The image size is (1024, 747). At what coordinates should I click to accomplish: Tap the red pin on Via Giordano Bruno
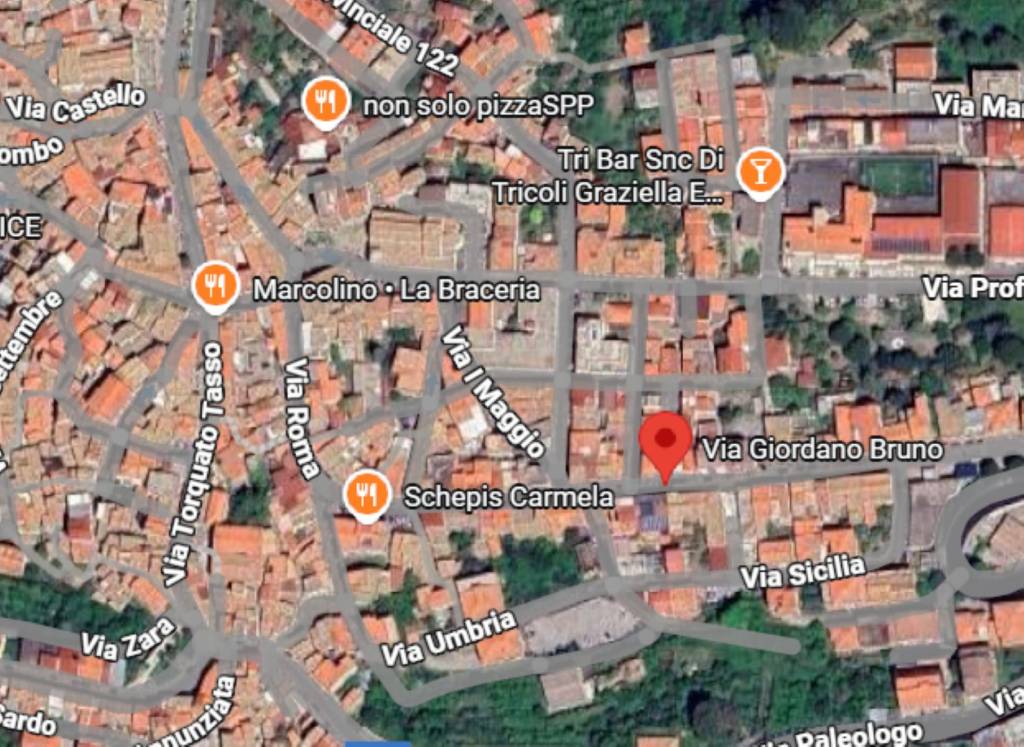click(x=665, y=441)
